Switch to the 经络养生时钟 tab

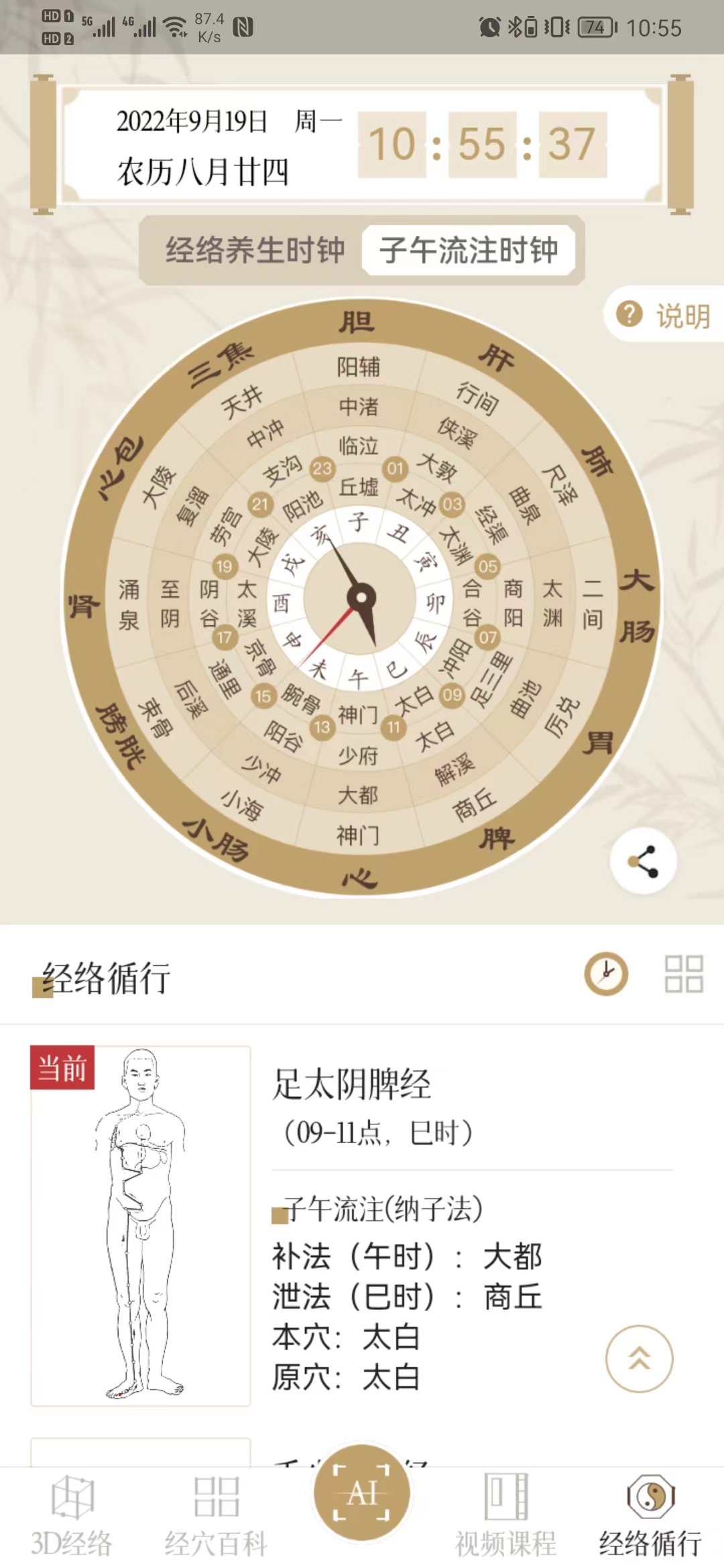(255, 251)
